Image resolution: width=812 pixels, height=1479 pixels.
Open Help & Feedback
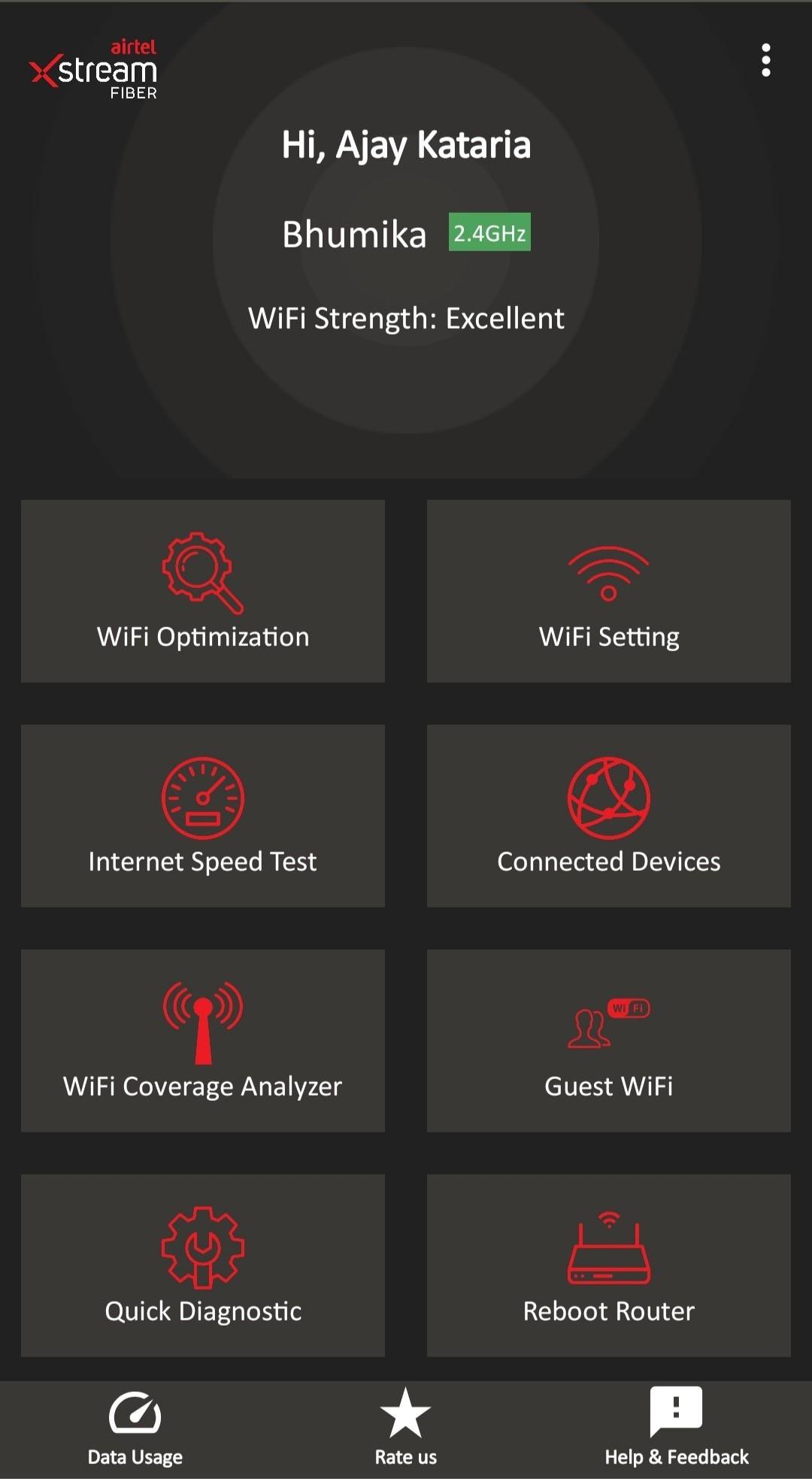[x=677, y=1428]
